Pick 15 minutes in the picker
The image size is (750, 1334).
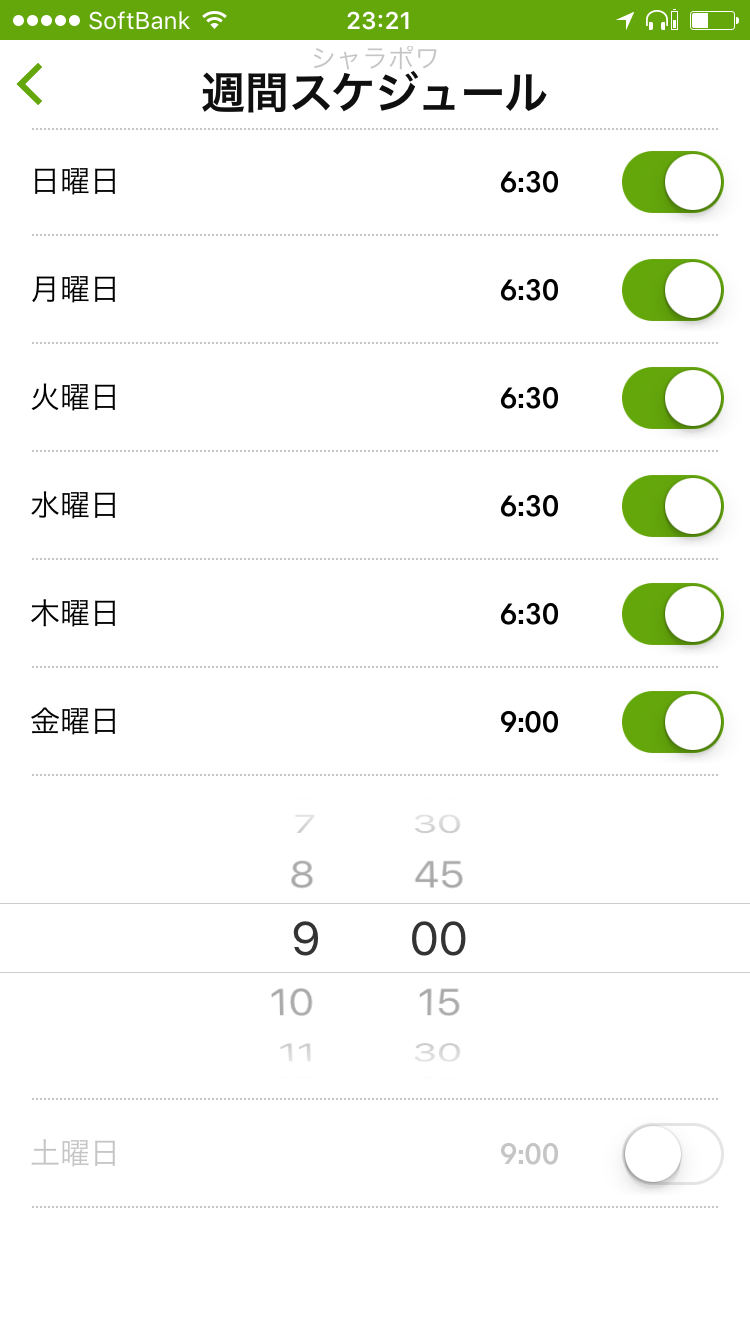(x=439, y=1002)
